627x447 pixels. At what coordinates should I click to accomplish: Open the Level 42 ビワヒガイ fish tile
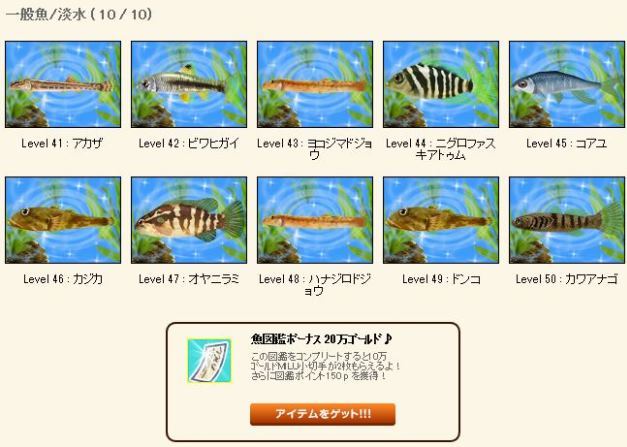click(189, 84)
